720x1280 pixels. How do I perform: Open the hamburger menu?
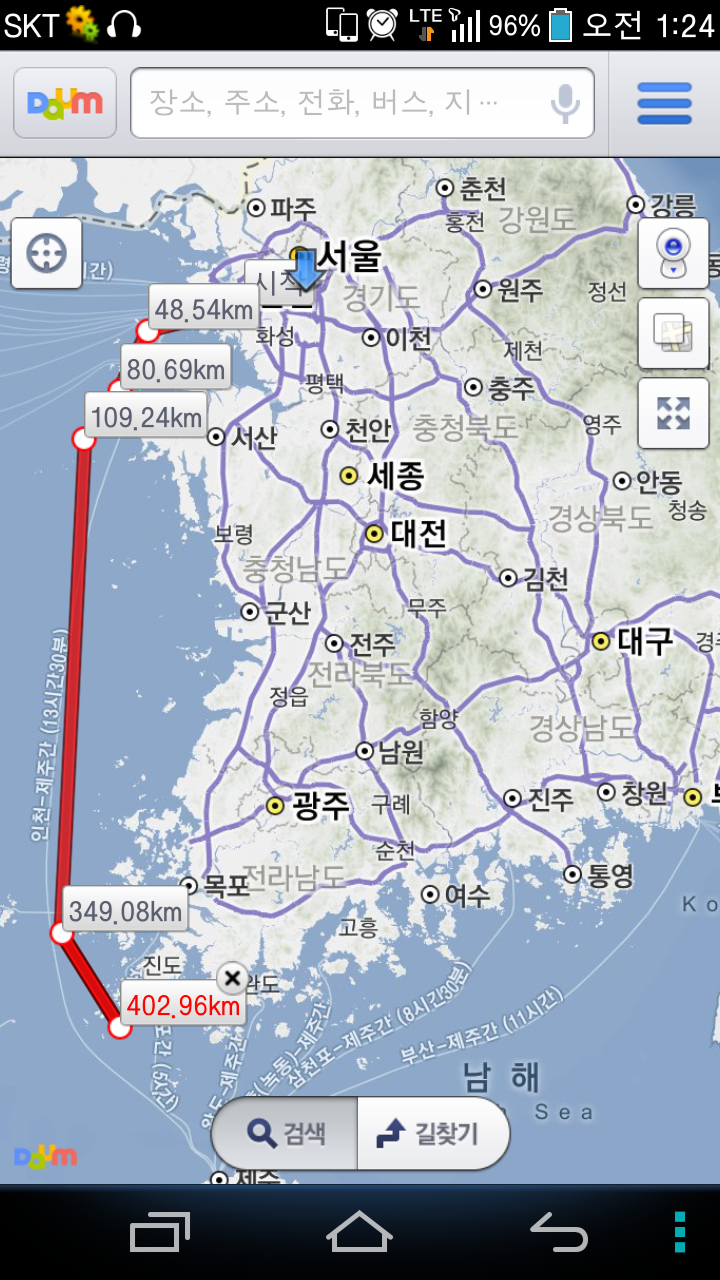[x=664, y=103]
